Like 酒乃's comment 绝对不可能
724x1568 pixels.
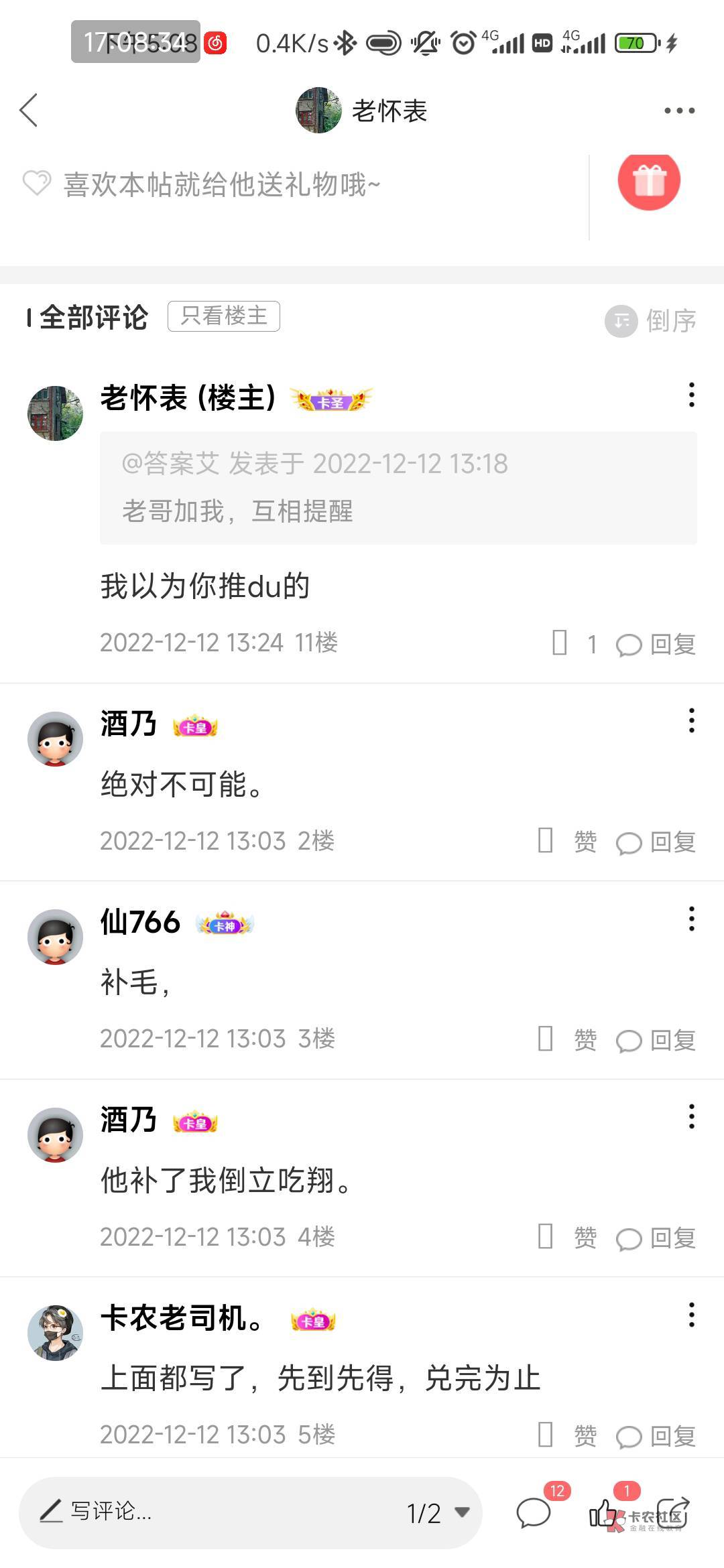pos(566,841)
